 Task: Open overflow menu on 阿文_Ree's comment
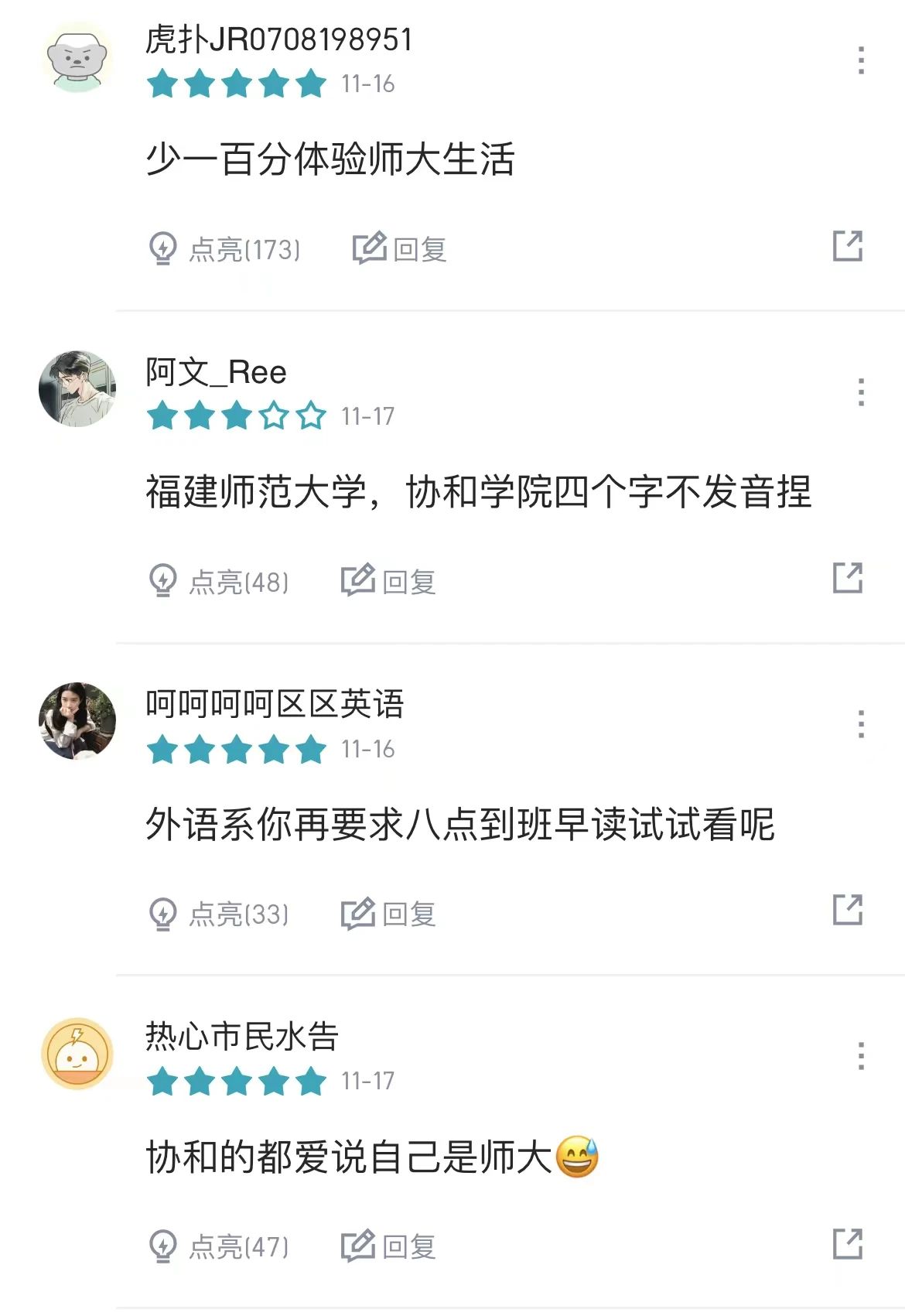pyautogui.click(x=861, y=392)
